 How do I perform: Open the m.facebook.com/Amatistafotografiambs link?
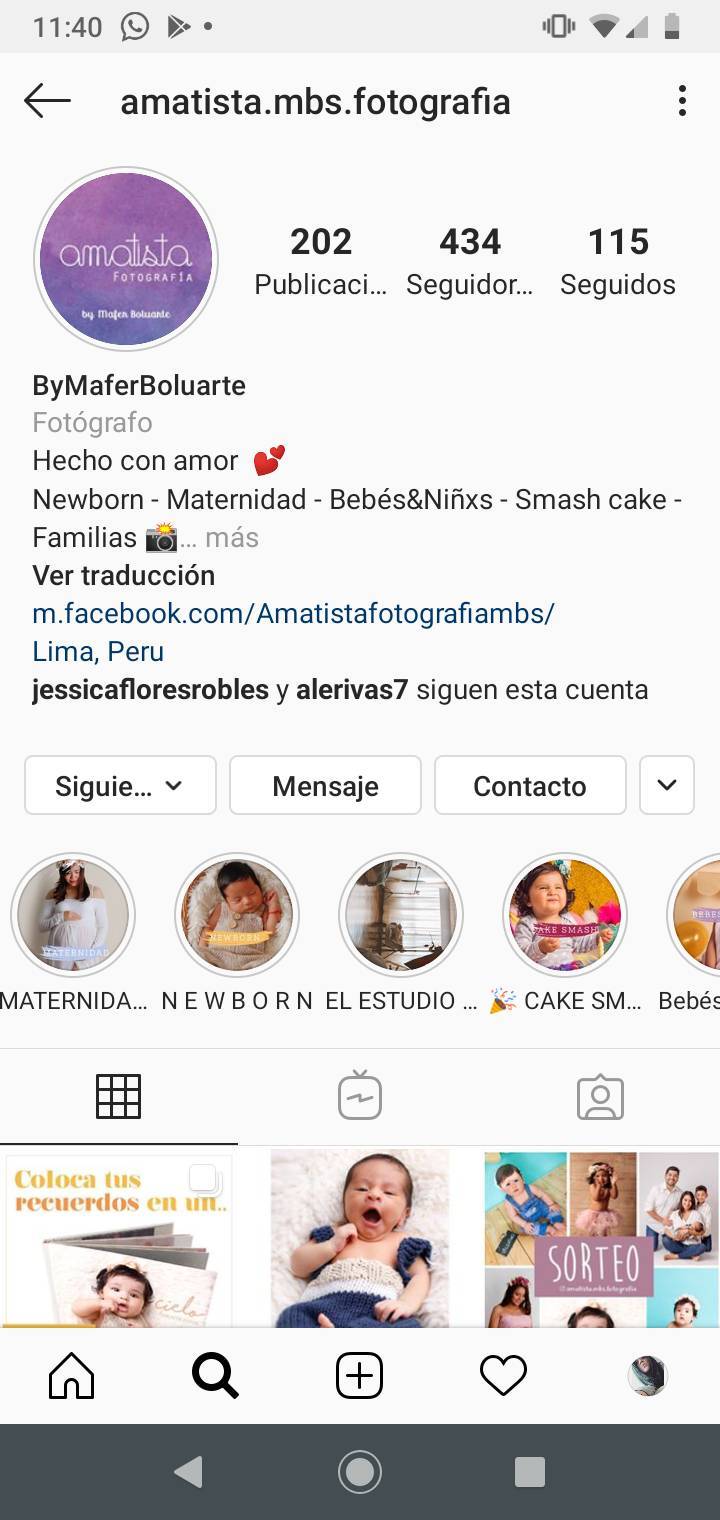(x=293, y=613)
